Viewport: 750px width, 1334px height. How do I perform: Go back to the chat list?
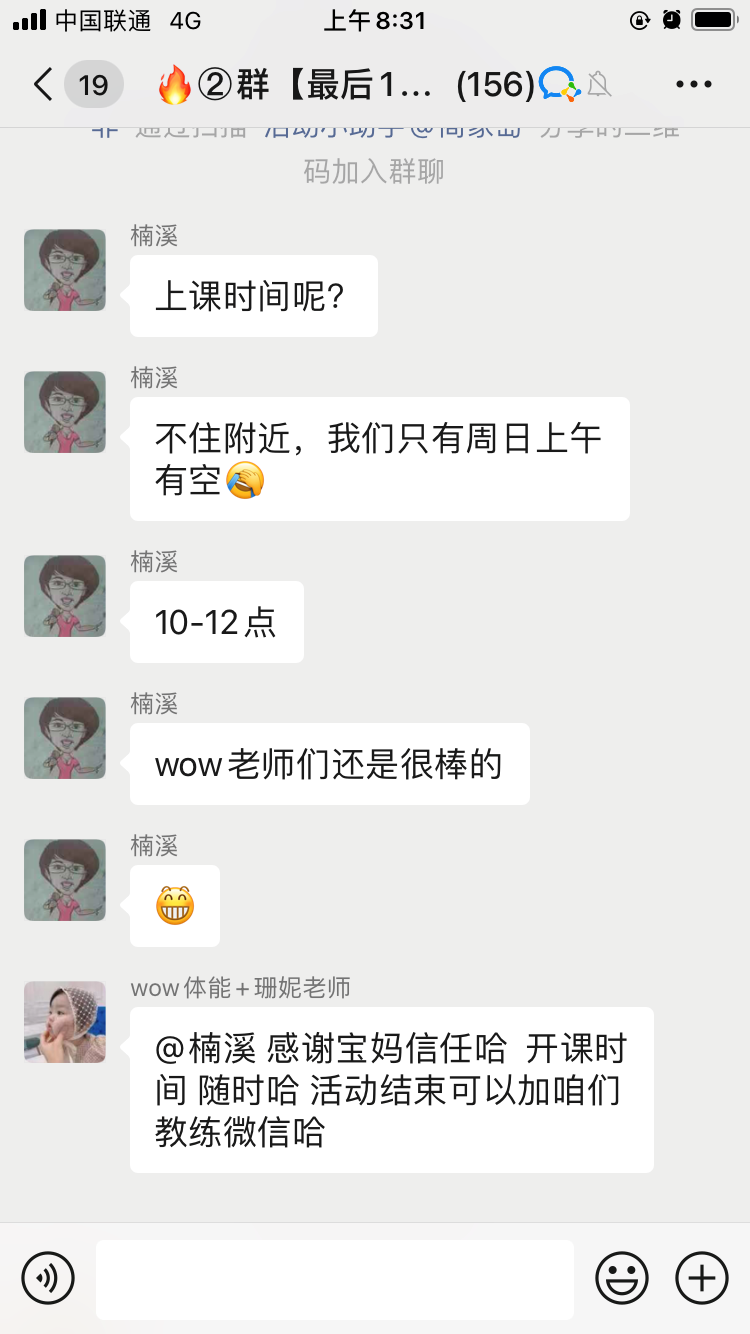tap(44, 85)
